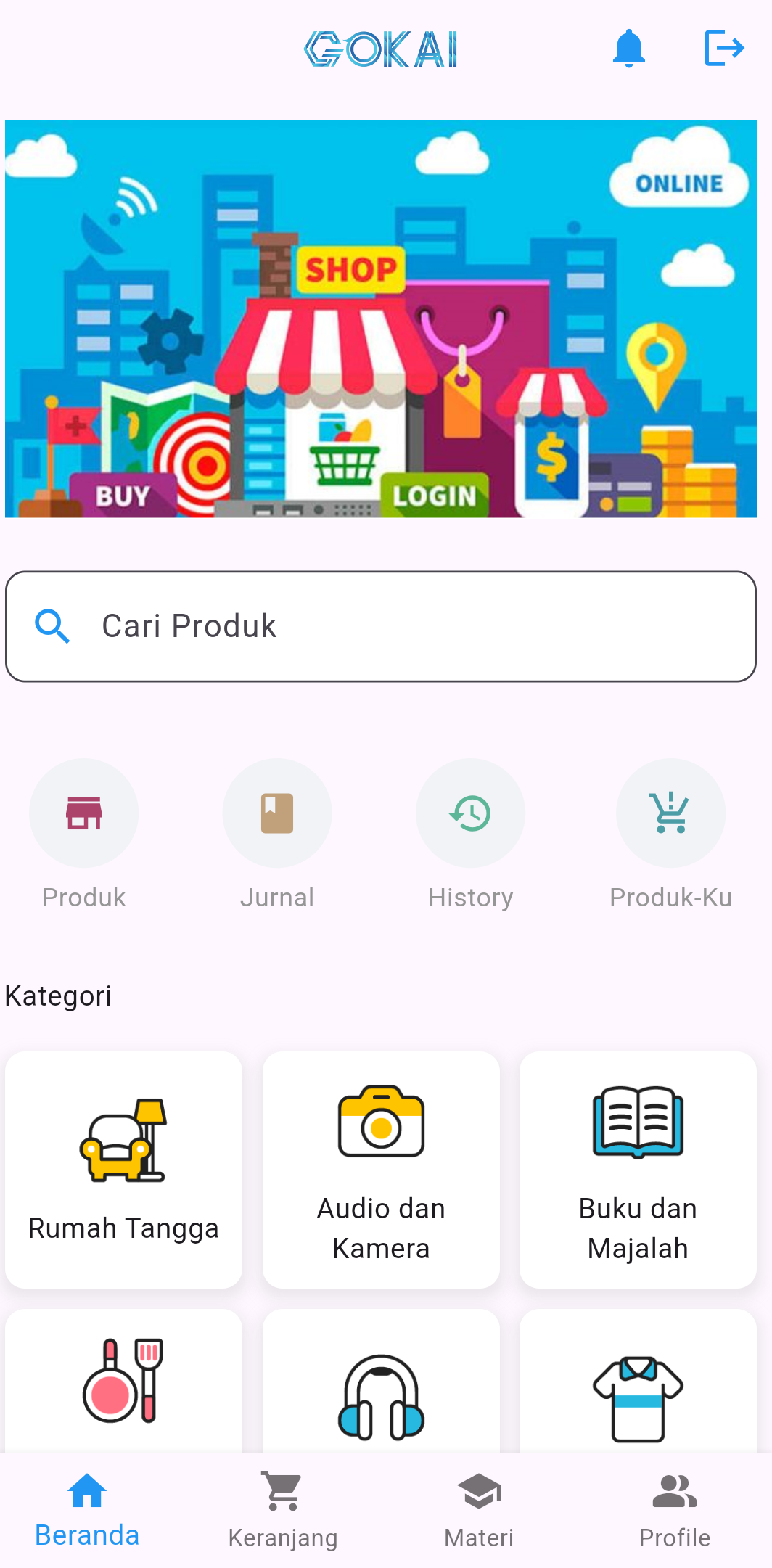Select the Audio dan Kamera category
772x1568 pixels.
point(381,1170)
